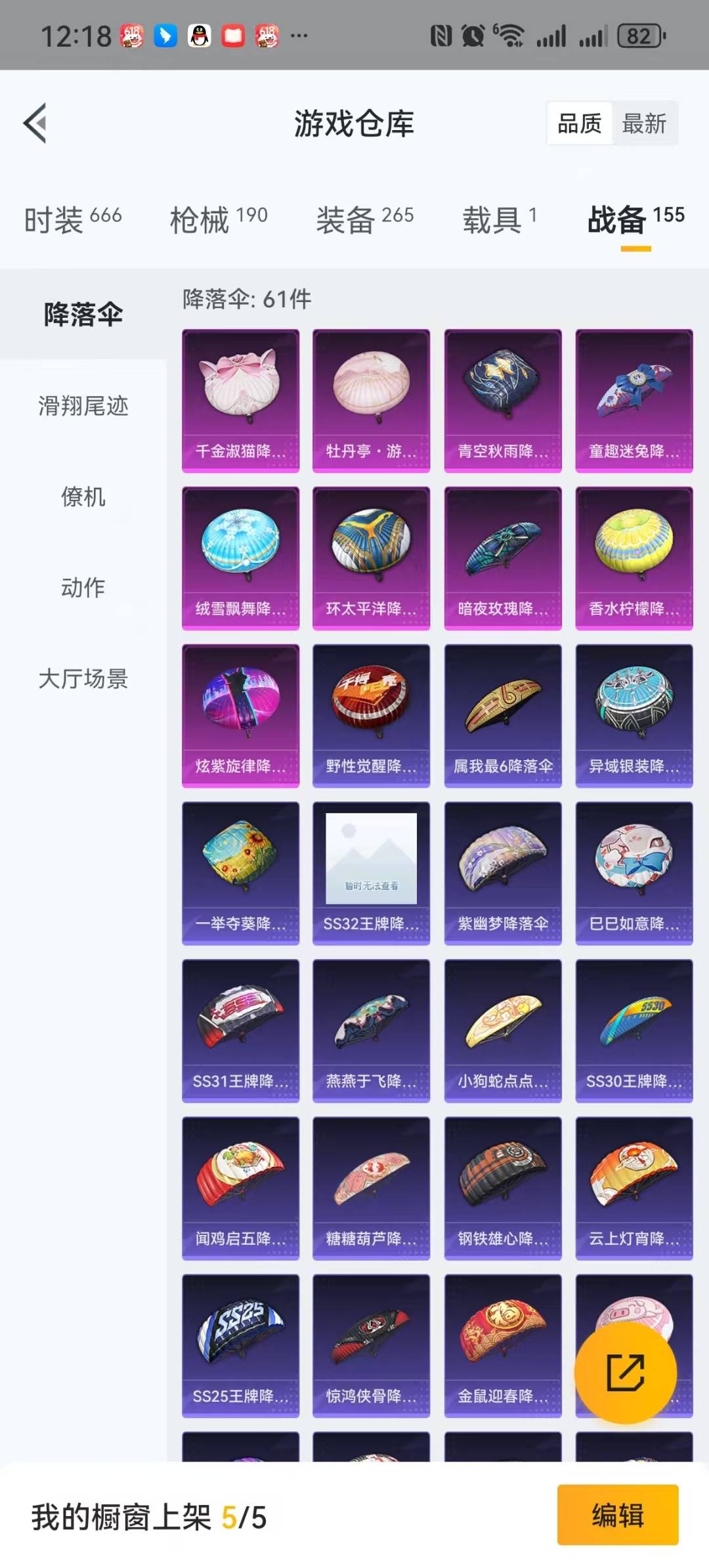Open the 香水柠檬 parachute item

(634, 558)
